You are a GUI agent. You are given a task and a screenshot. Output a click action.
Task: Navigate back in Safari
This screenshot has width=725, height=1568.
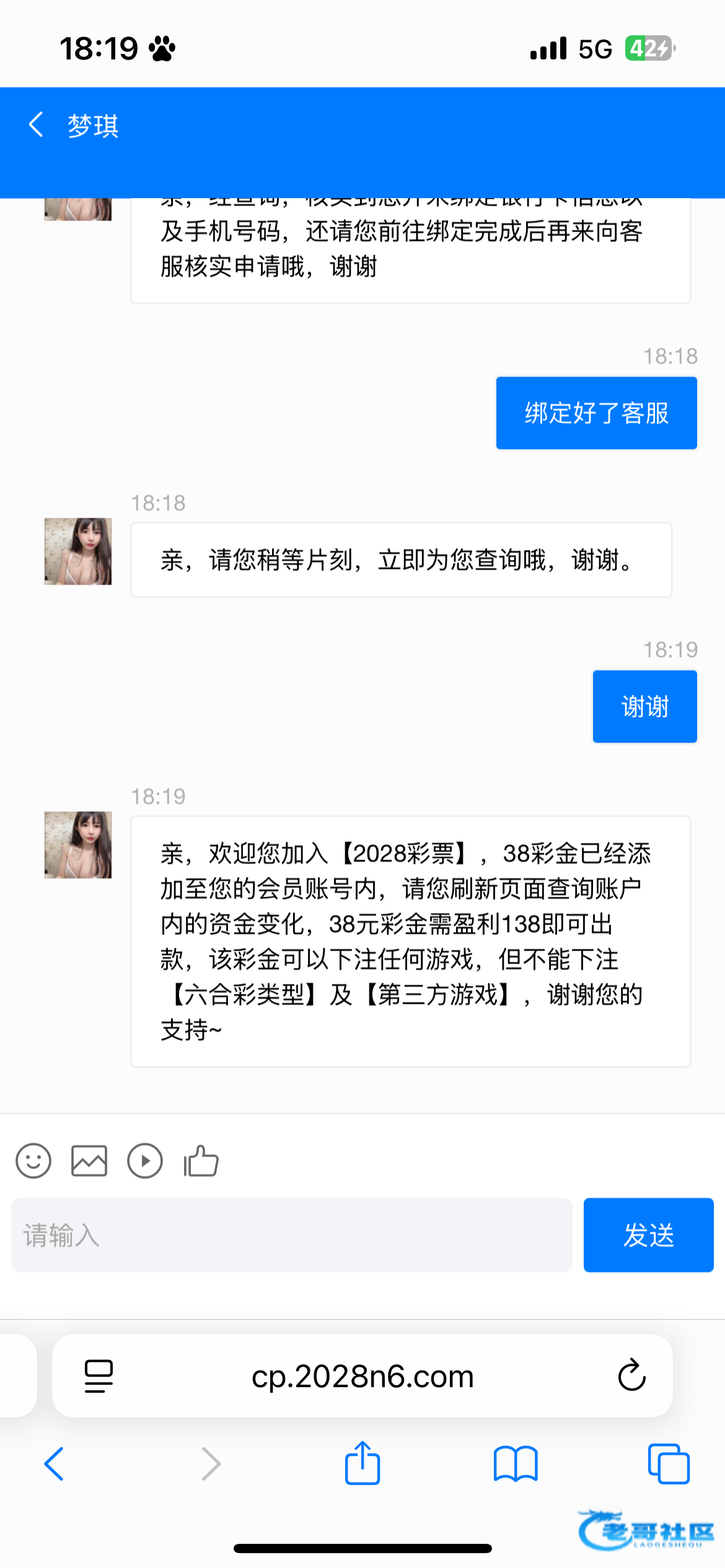pos(54,1464)
